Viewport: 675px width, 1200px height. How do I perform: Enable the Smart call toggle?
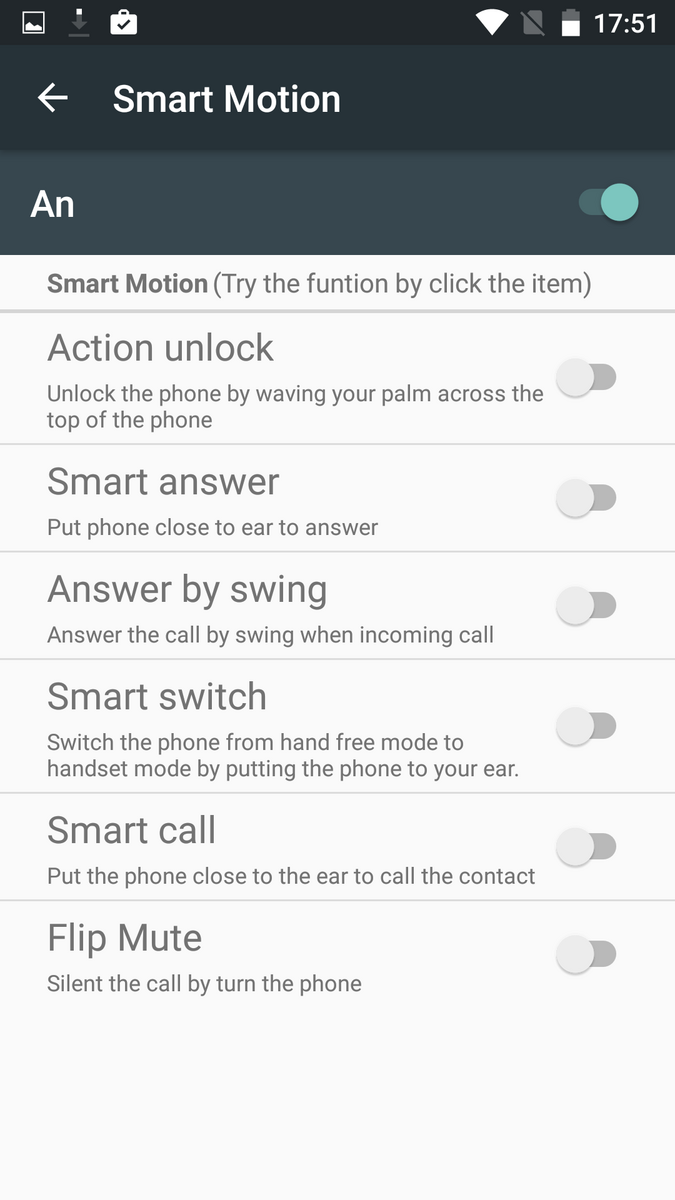[586, 847]
